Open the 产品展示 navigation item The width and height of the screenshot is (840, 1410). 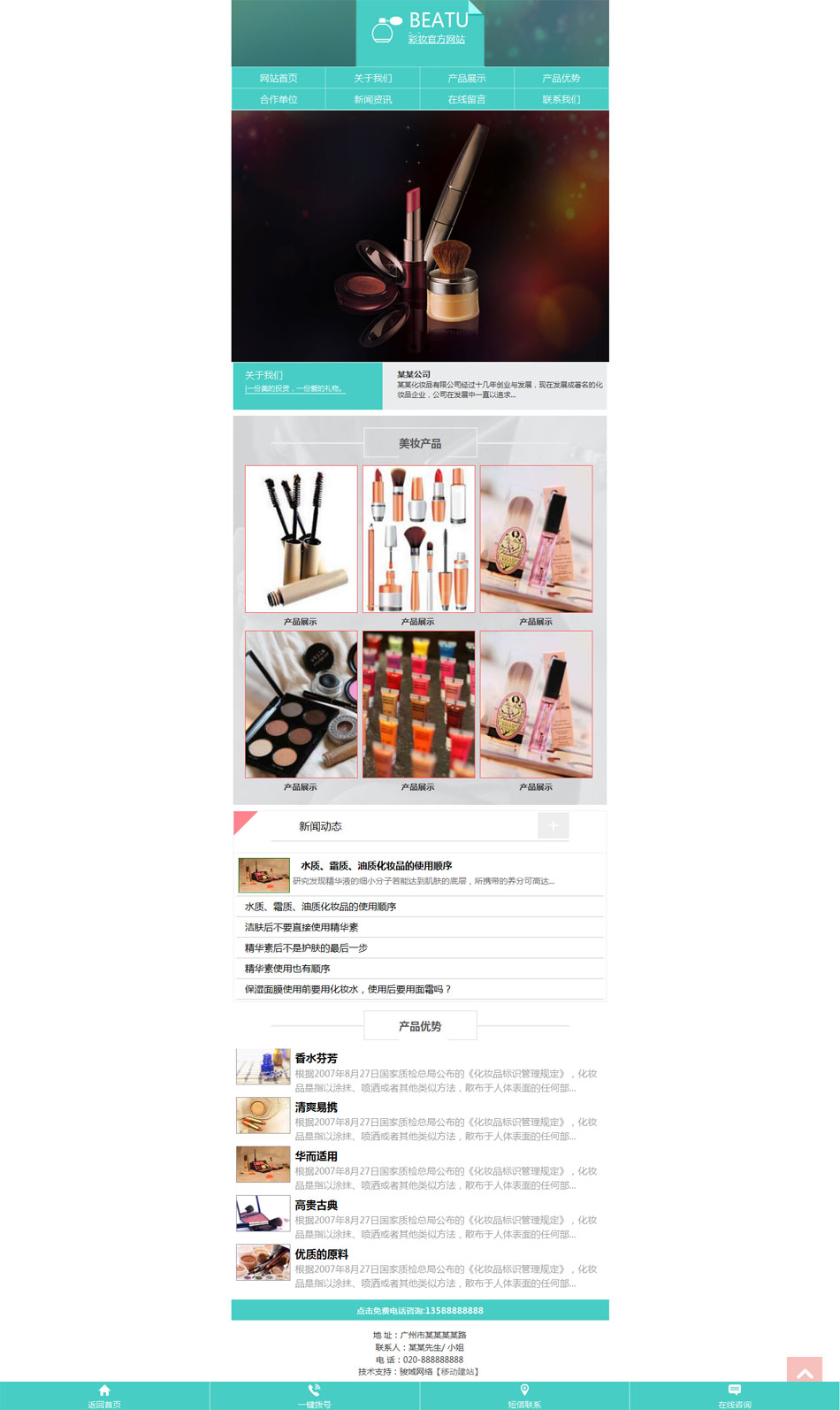coord(466,78)
